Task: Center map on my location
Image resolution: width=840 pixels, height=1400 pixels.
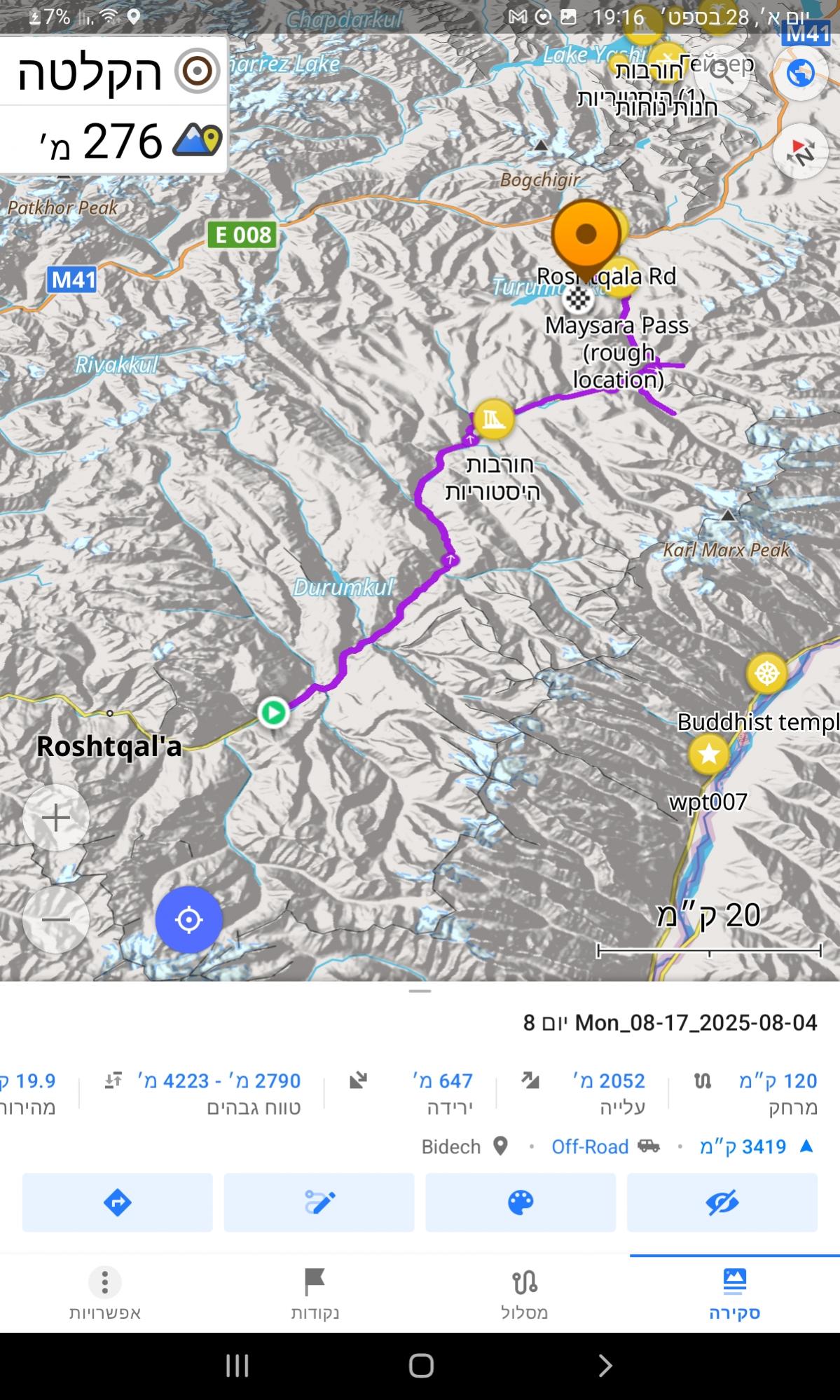Action: [x=189, y=919]
